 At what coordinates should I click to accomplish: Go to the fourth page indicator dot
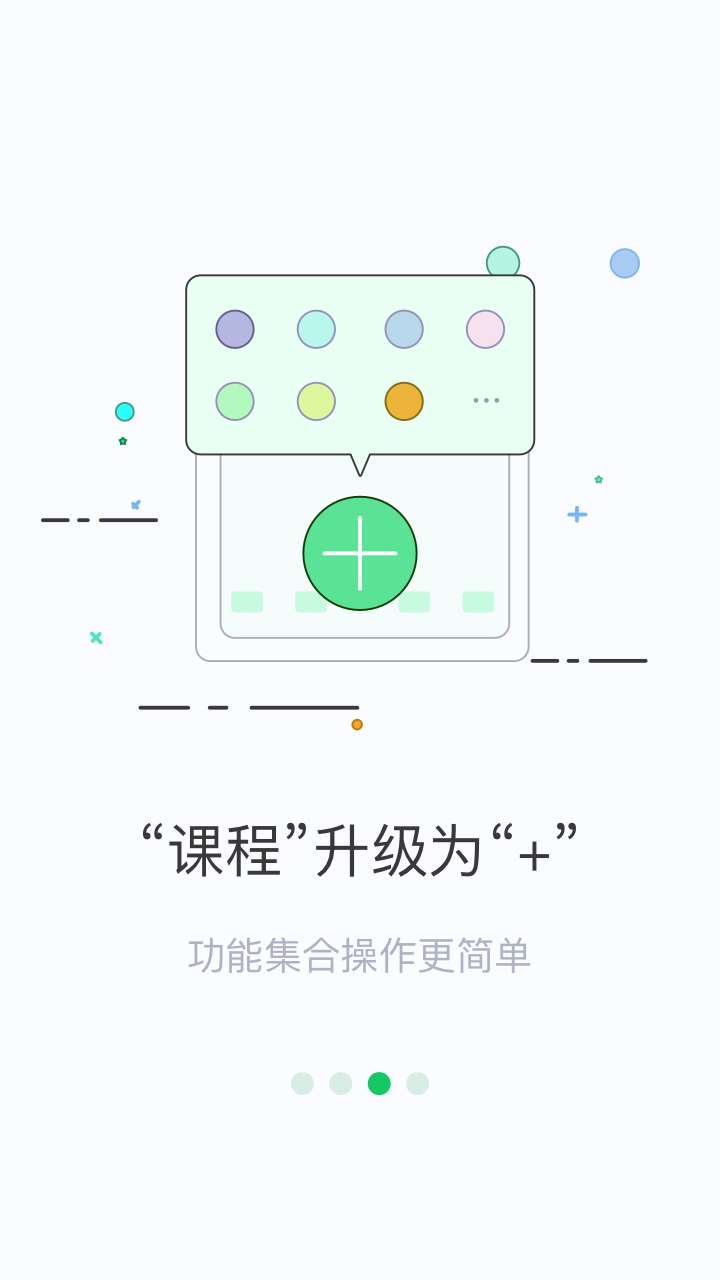coord(417,1083)
